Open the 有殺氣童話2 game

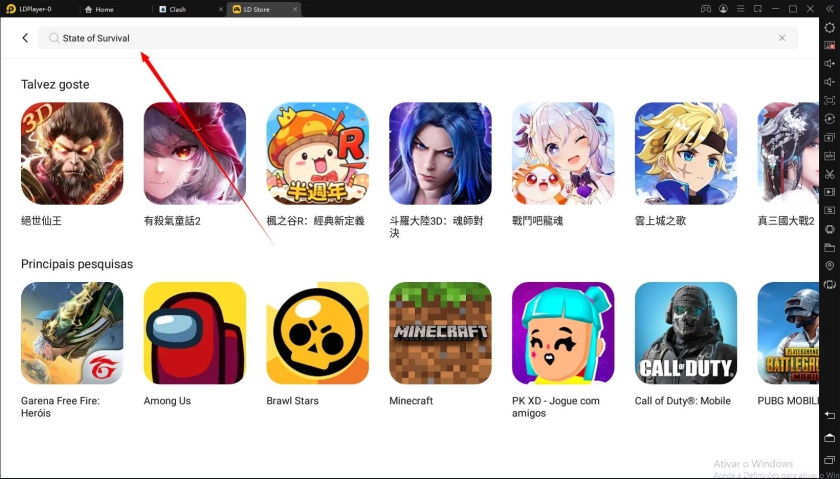coord(195,153)
